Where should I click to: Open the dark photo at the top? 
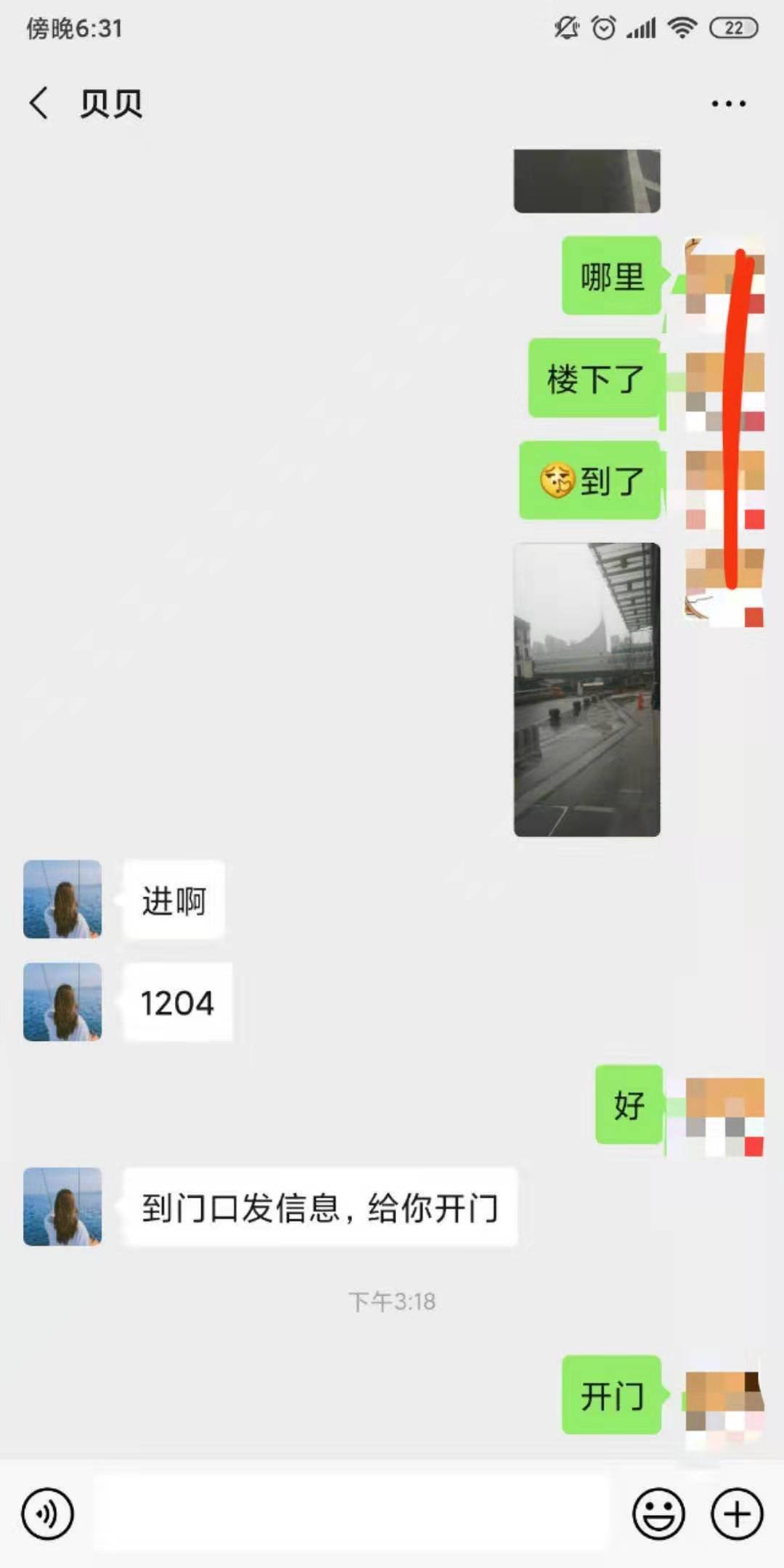[x=587, y=180]
